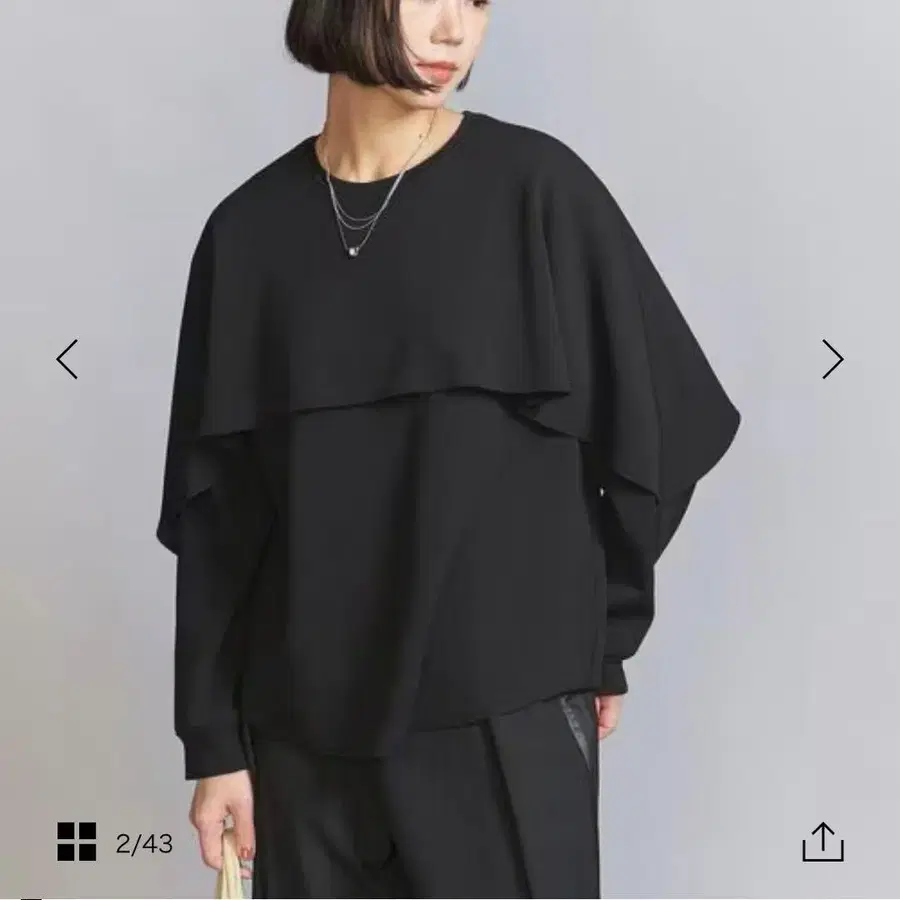This screenshot has height=900, width=900.
Task: Open the photo grid overview
Action: coord(77,843)
